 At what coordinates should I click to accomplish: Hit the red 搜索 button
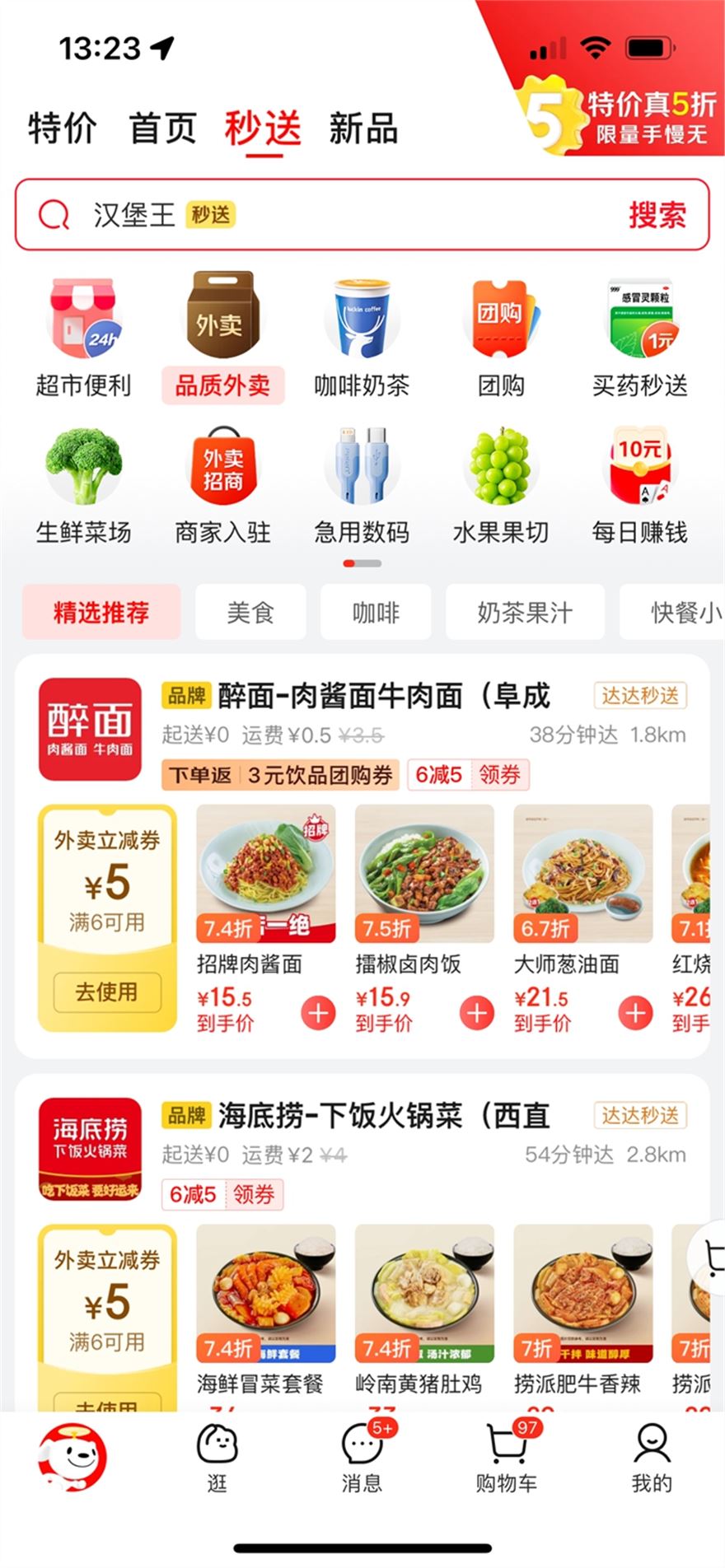(657, 215)
